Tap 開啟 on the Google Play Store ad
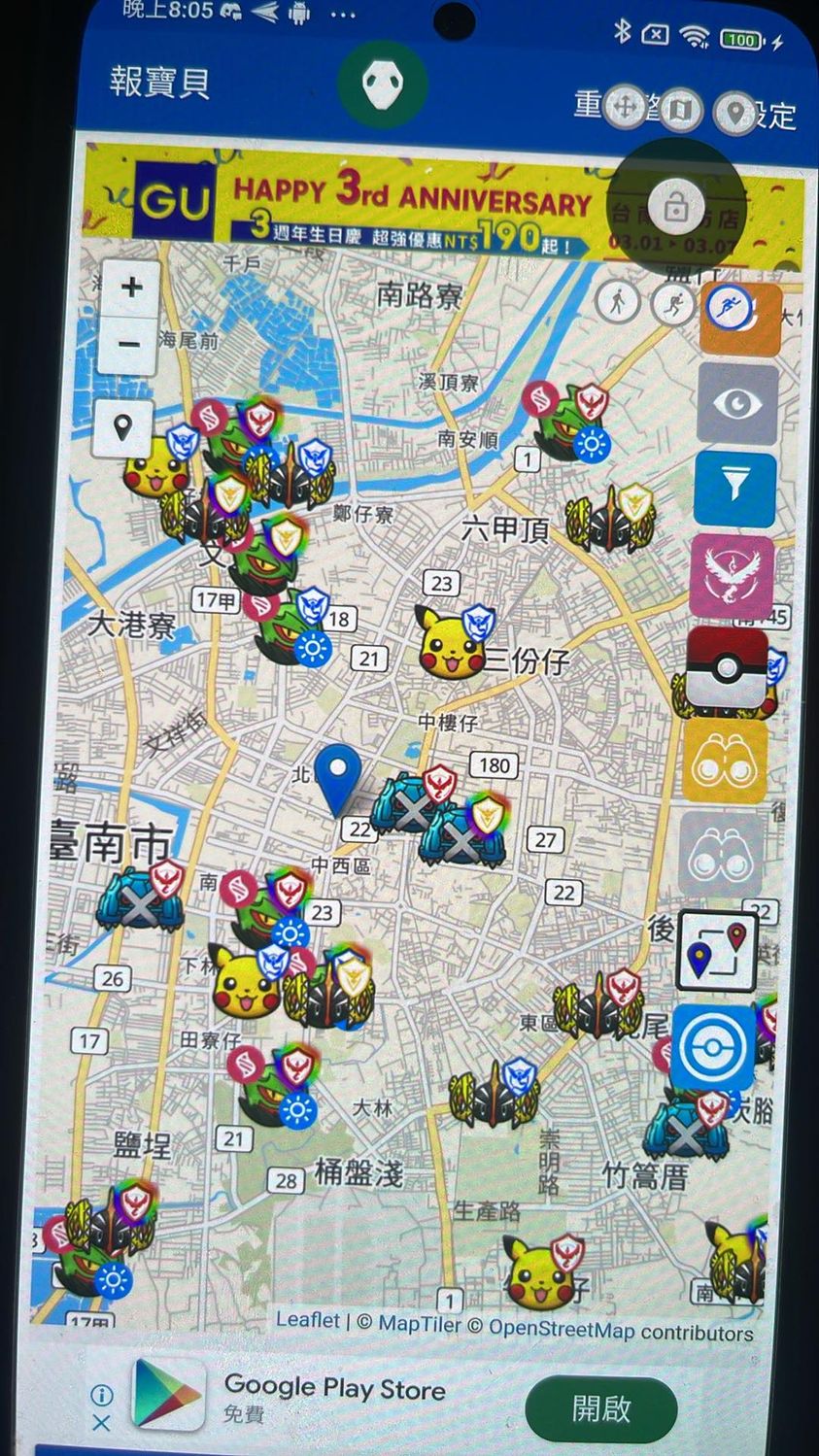 [601, 1407]
